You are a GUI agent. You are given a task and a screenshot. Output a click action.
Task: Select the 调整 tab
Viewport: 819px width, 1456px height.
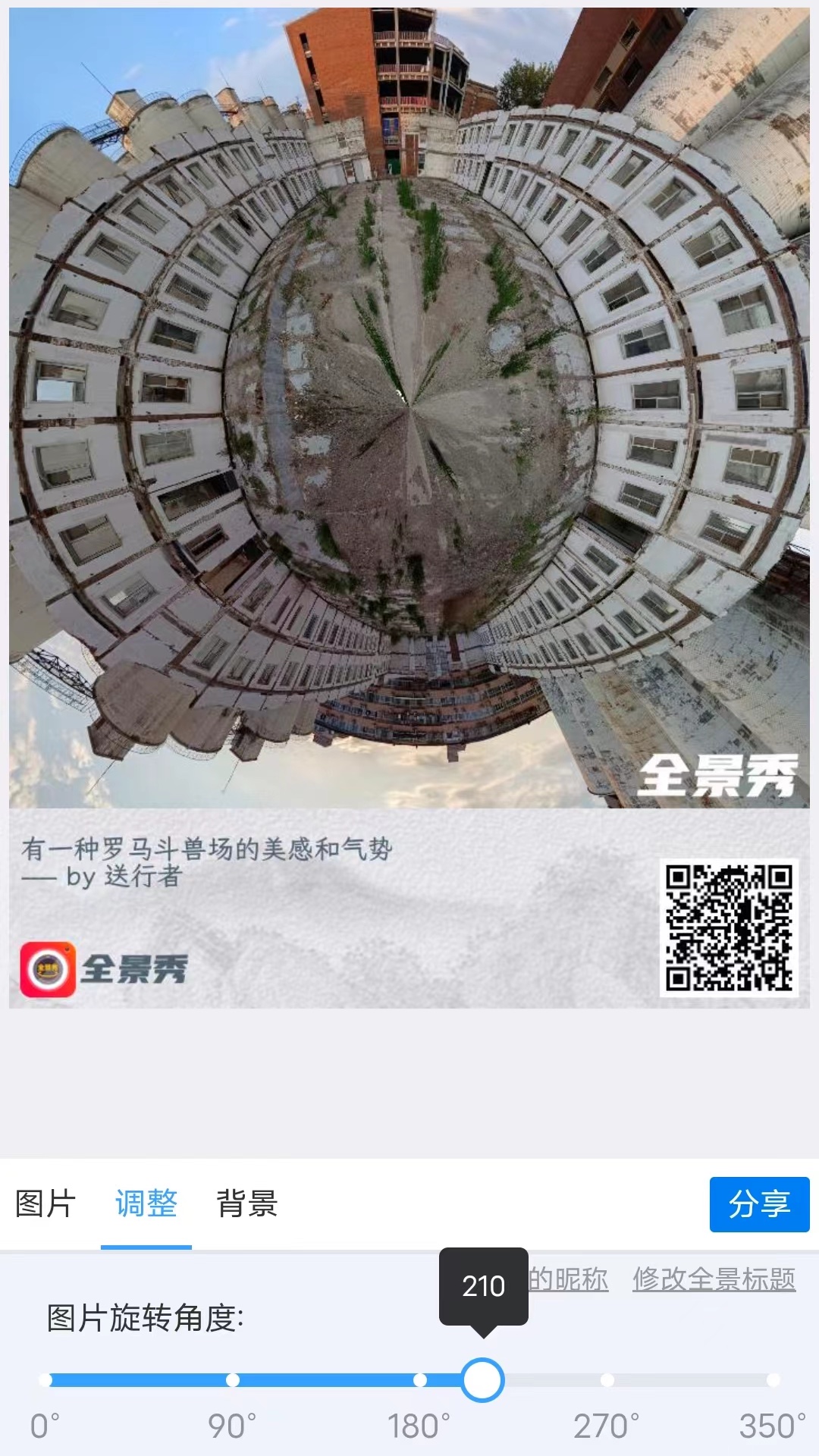[x=146, y=1203]
